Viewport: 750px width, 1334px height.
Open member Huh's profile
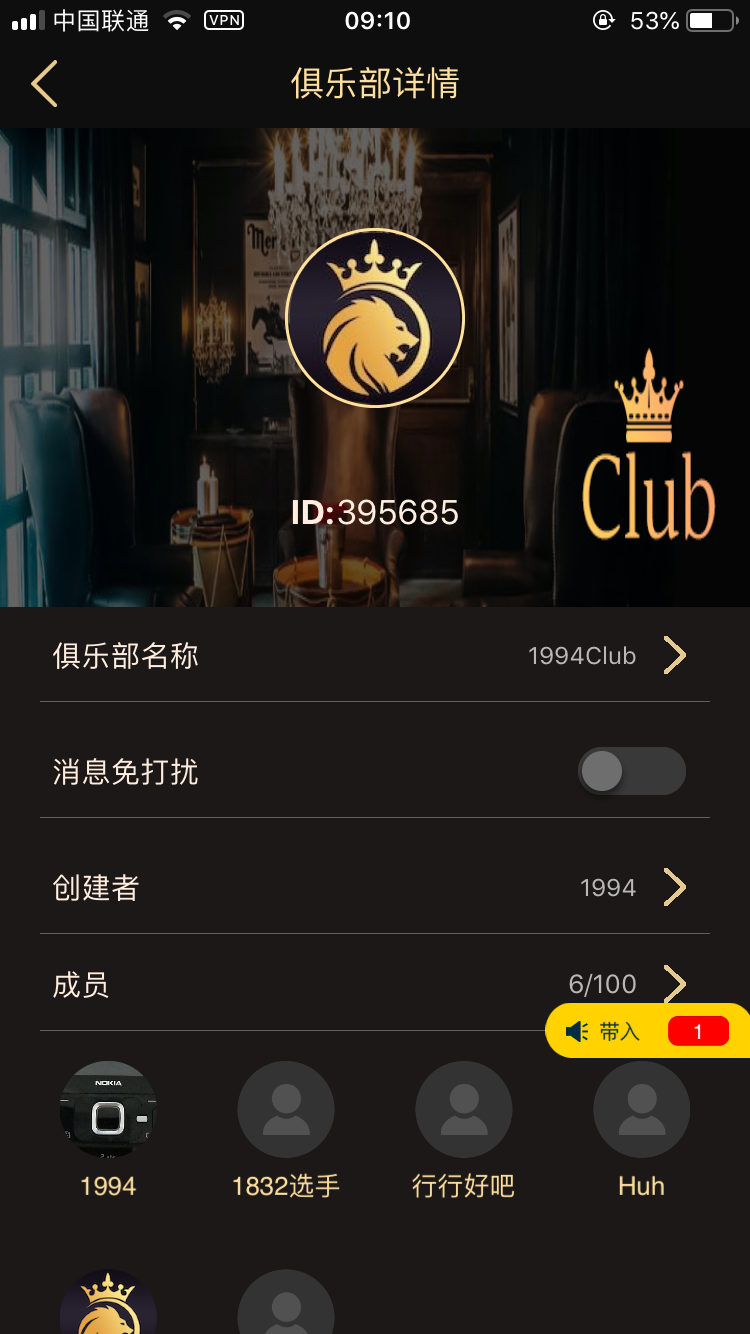(641, 1110)
